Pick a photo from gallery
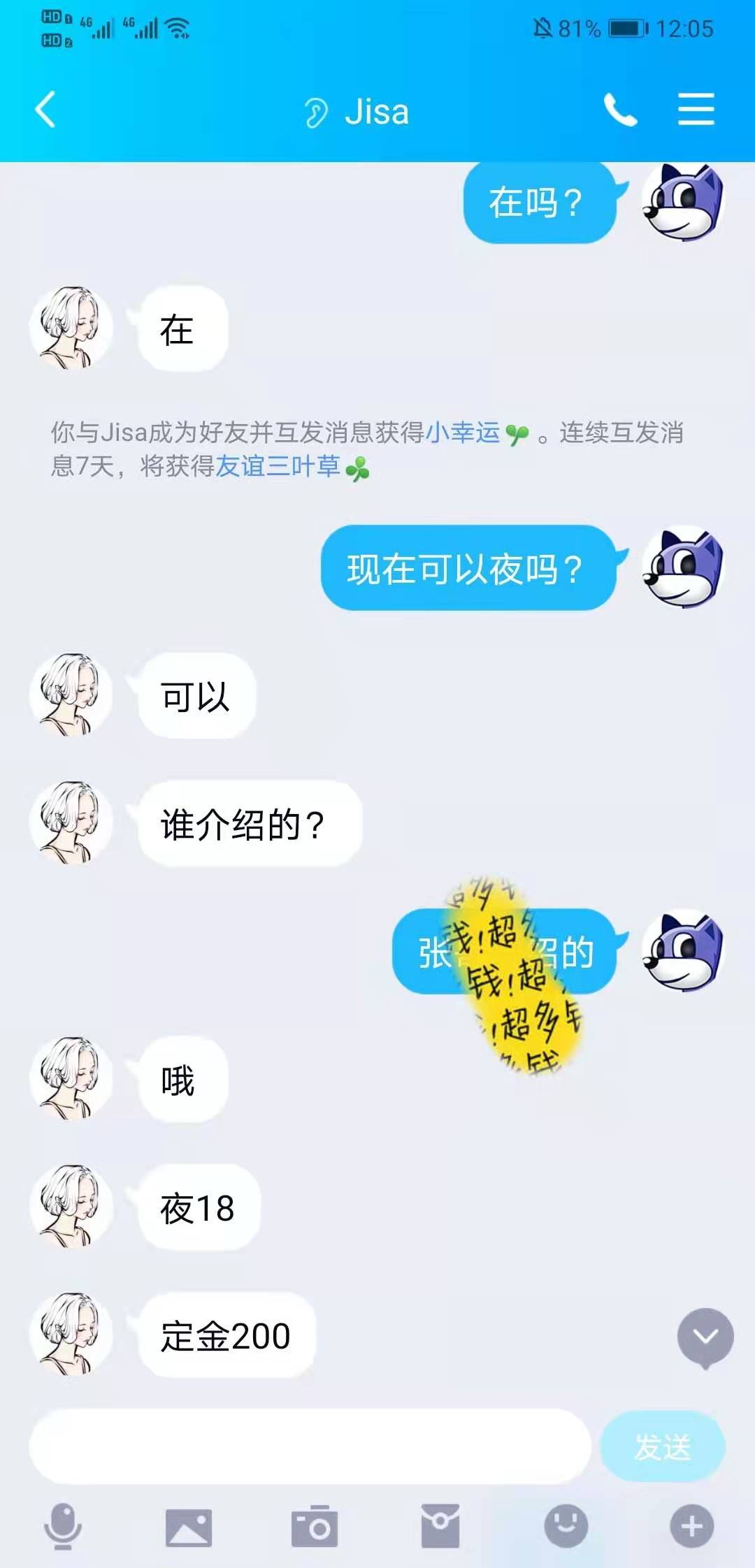This screenshot has width=755, height=1568. tap(188, 1527)
